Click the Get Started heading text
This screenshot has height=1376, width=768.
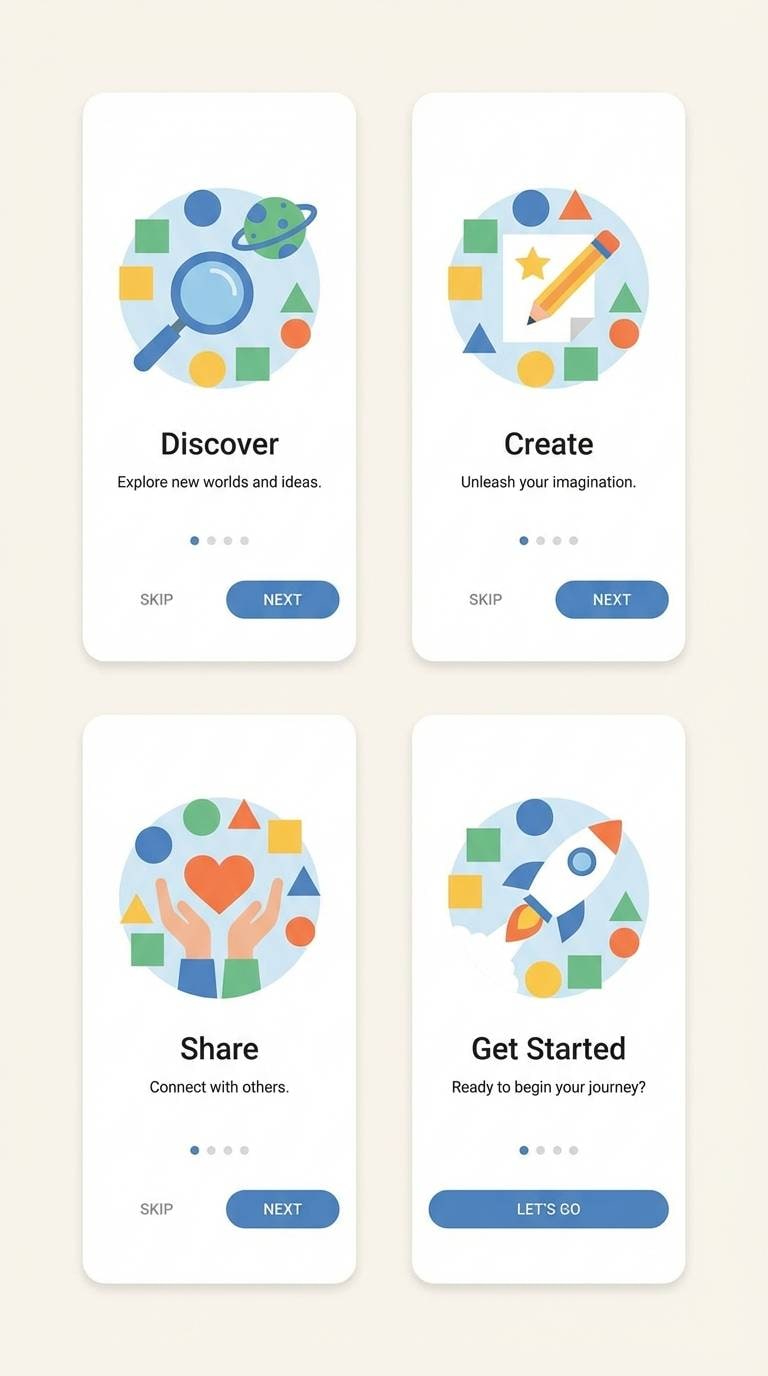[548, 1048]
